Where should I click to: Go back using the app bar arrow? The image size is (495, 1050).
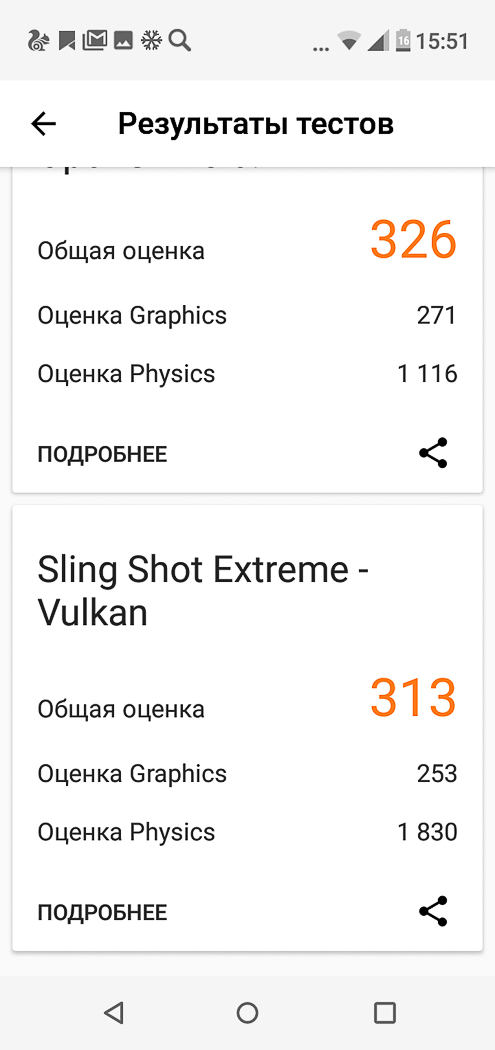44,124
